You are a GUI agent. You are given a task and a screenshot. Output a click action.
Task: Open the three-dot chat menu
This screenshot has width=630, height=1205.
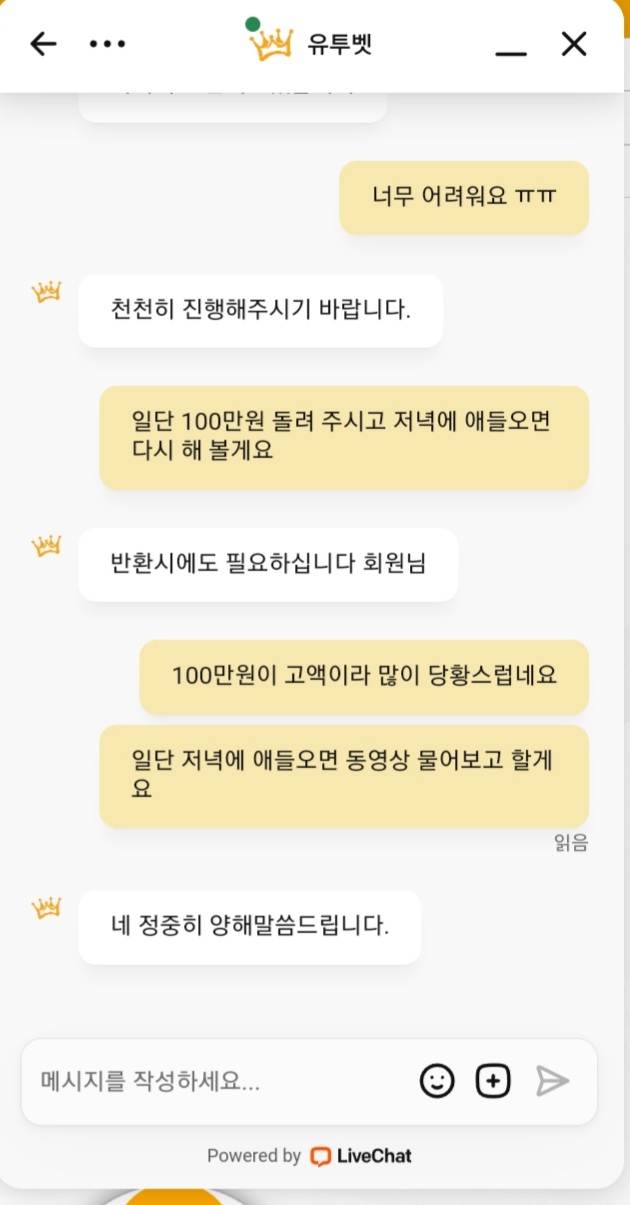point(107,44)
